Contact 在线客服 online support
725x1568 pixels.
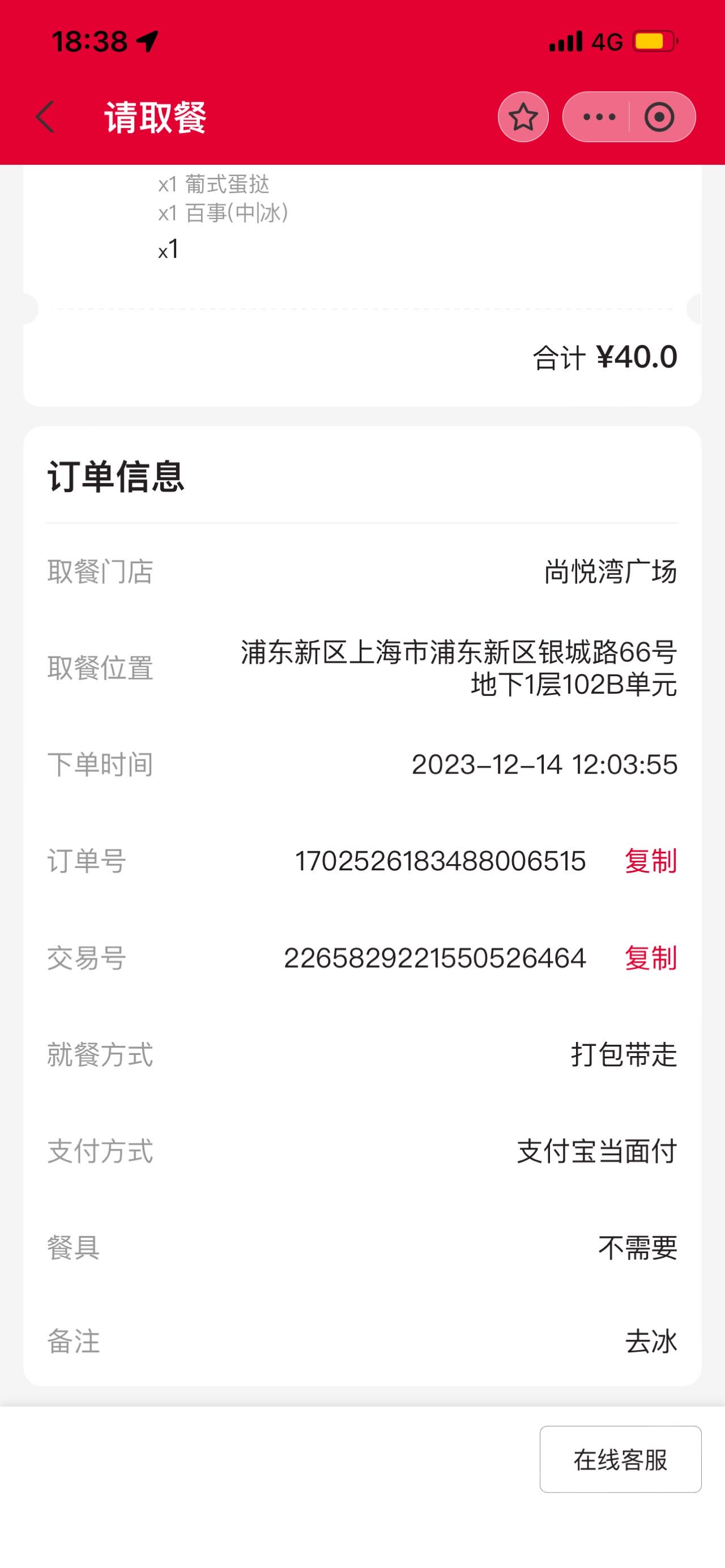click(620, 1460)
